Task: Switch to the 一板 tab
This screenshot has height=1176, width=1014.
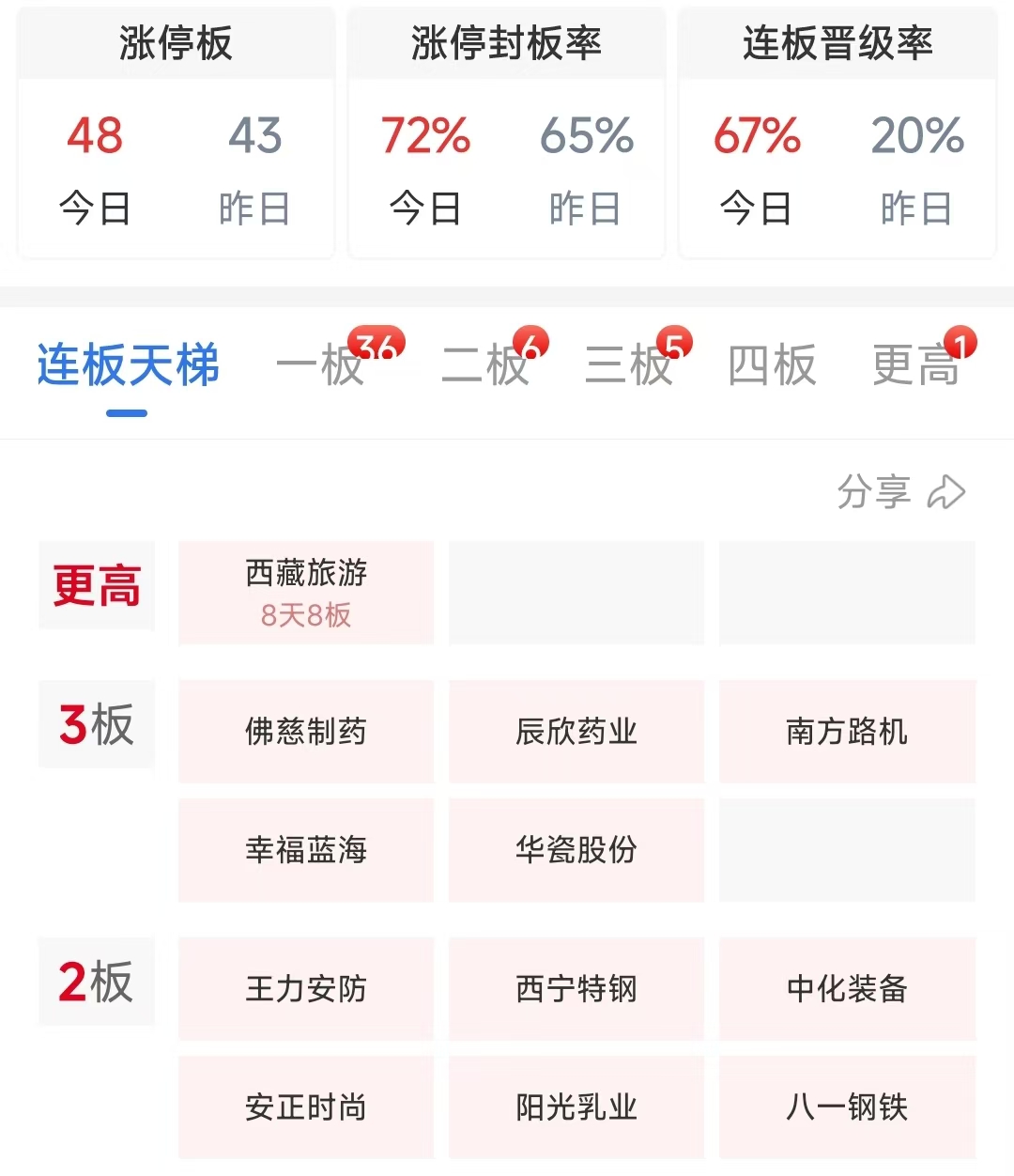Action: [321, 365]
